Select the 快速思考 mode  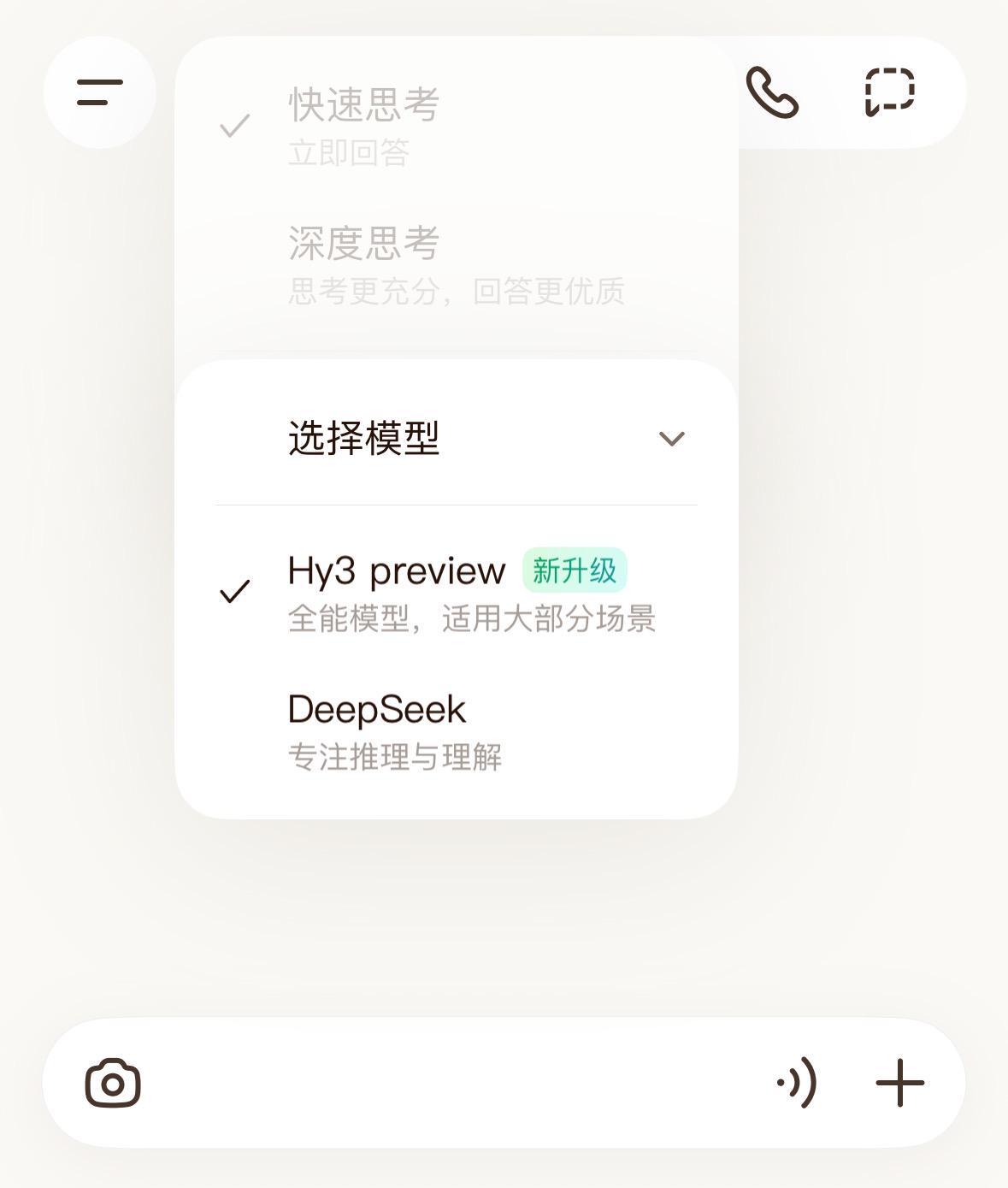click(x=364, y=125)
